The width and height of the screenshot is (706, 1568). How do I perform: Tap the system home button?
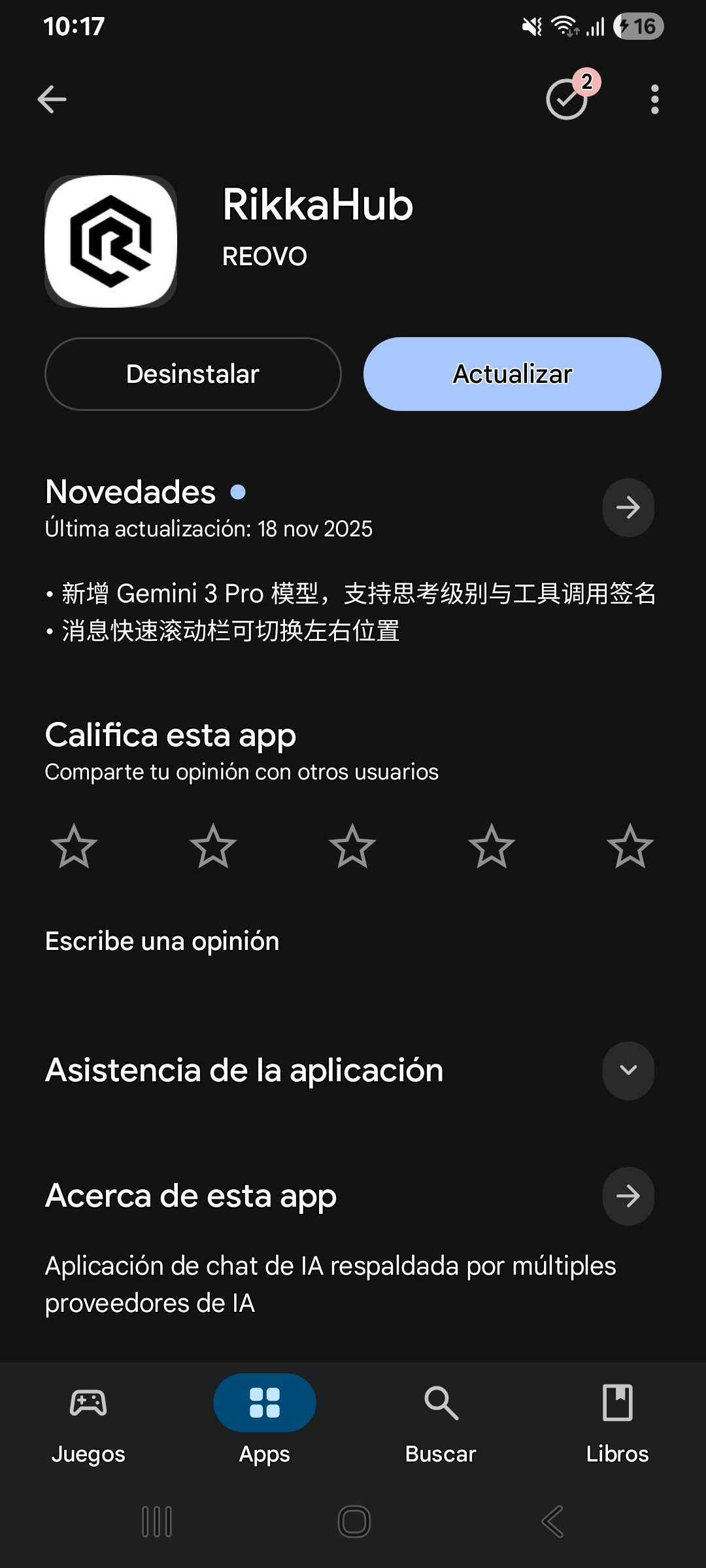[354, 1522]
